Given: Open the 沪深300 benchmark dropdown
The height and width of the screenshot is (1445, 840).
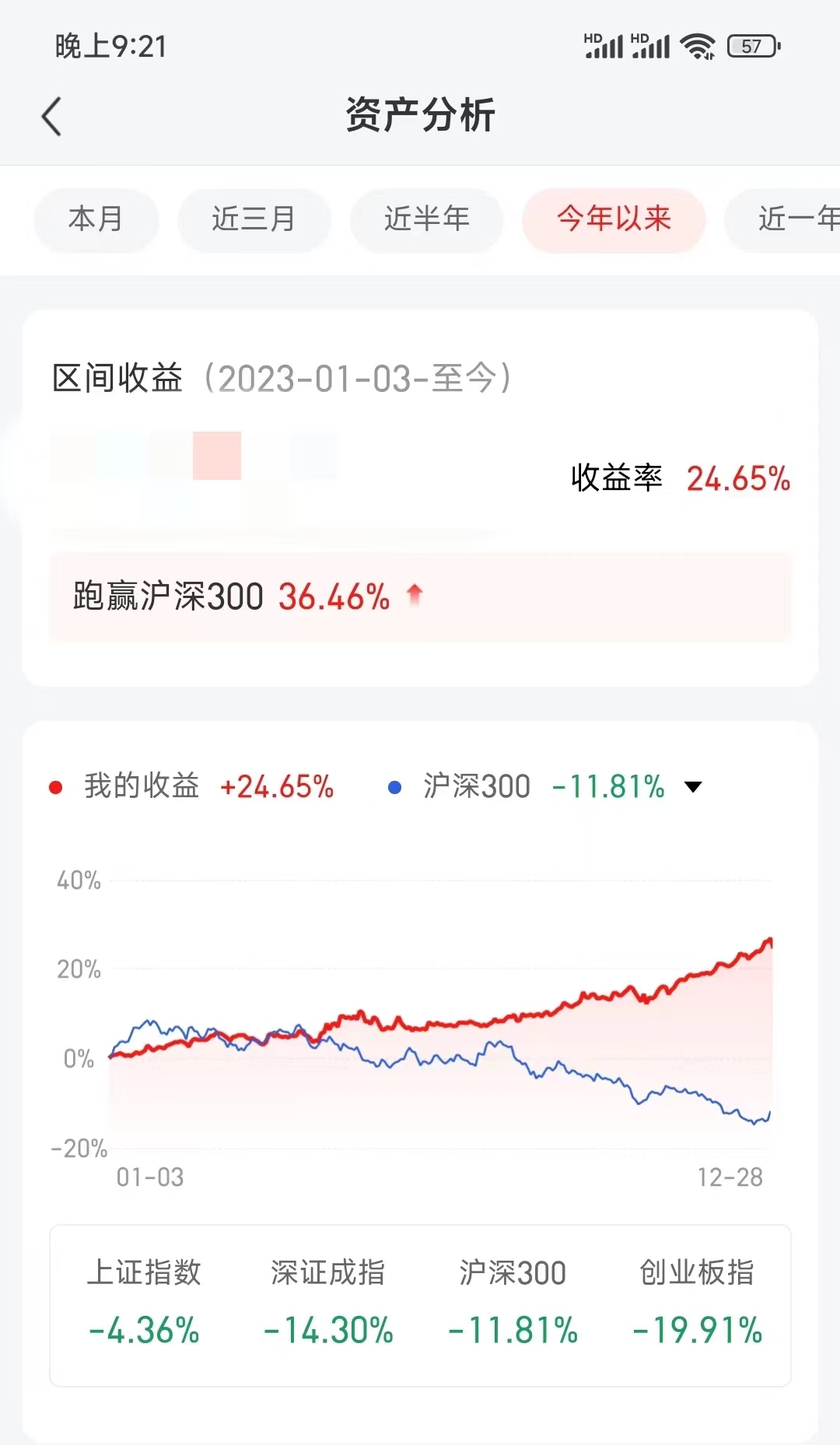Looking at the screenshot, I should [693, 787].
